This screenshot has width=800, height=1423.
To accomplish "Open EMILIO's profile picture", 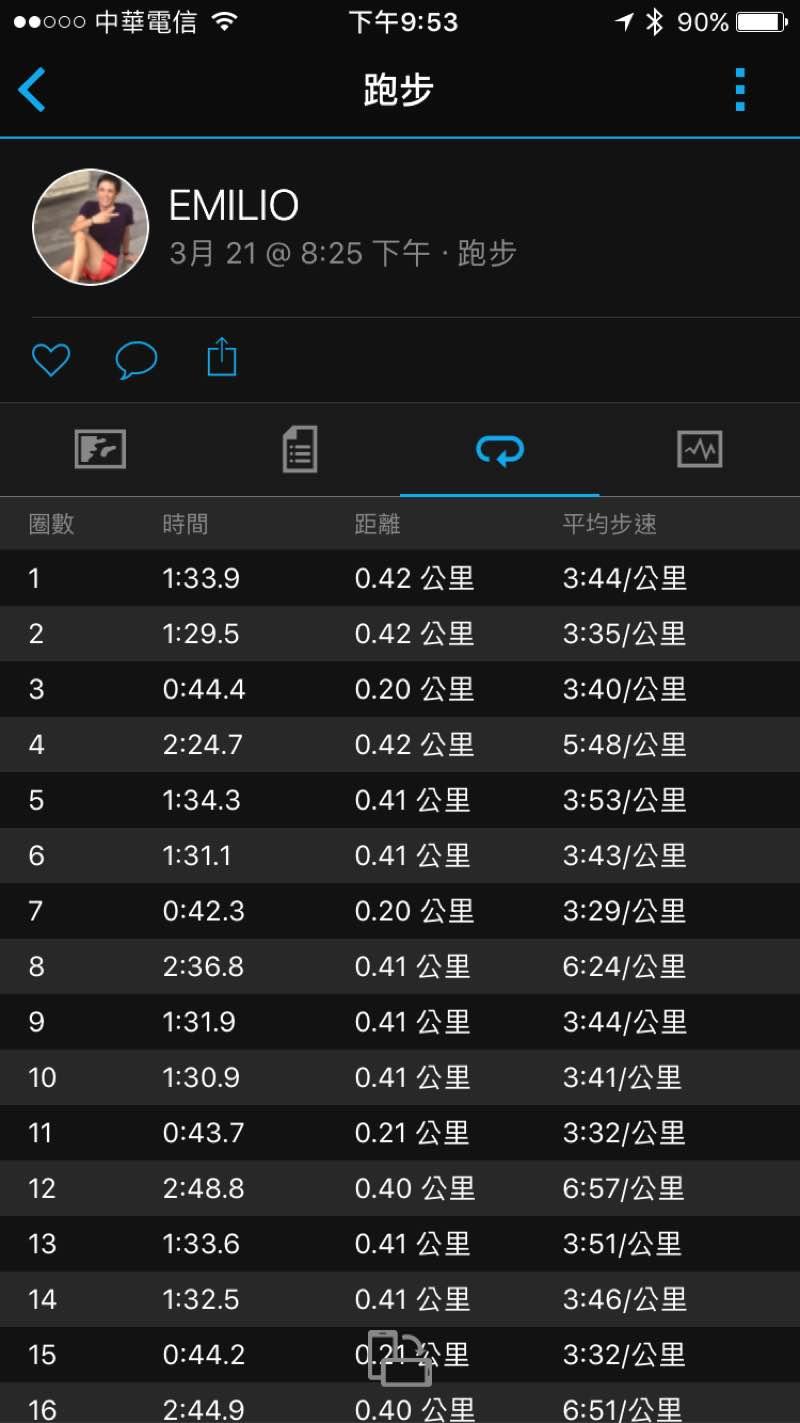I will tap(90, 227).
